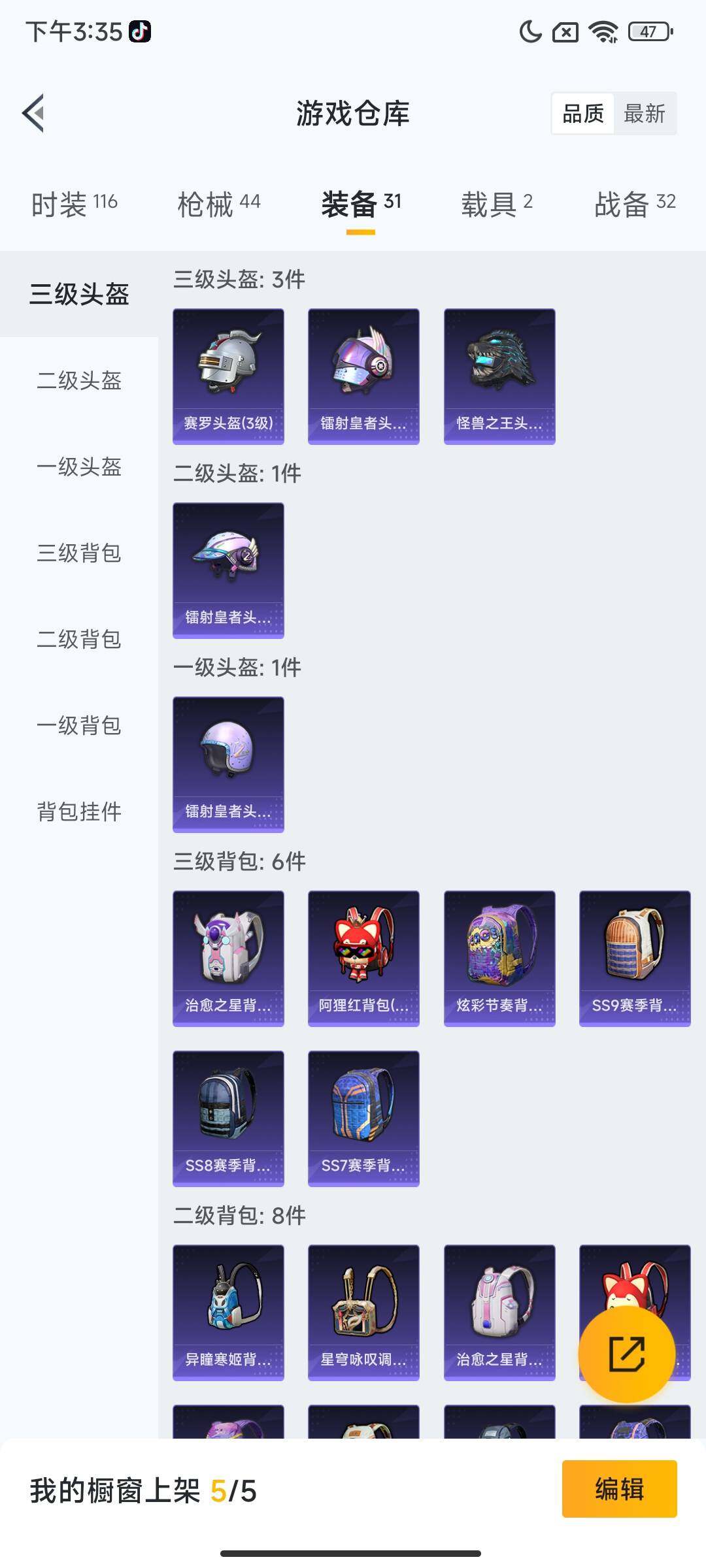This screenshot has width=706, height=1568.
Task: Sort warehouse by 最新
Action: [x=644, y=114]
